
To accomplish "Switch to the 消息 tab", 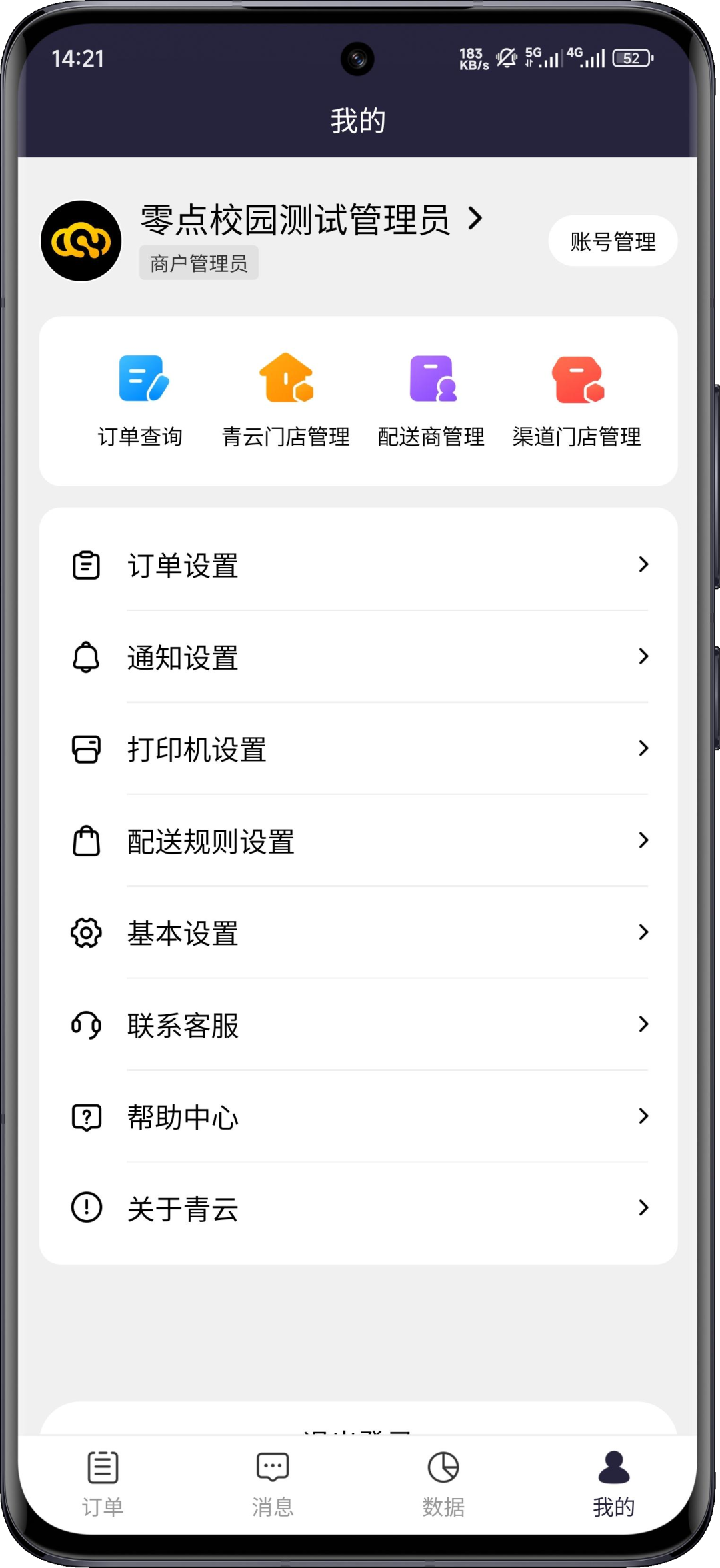I will pos(273,1483).
